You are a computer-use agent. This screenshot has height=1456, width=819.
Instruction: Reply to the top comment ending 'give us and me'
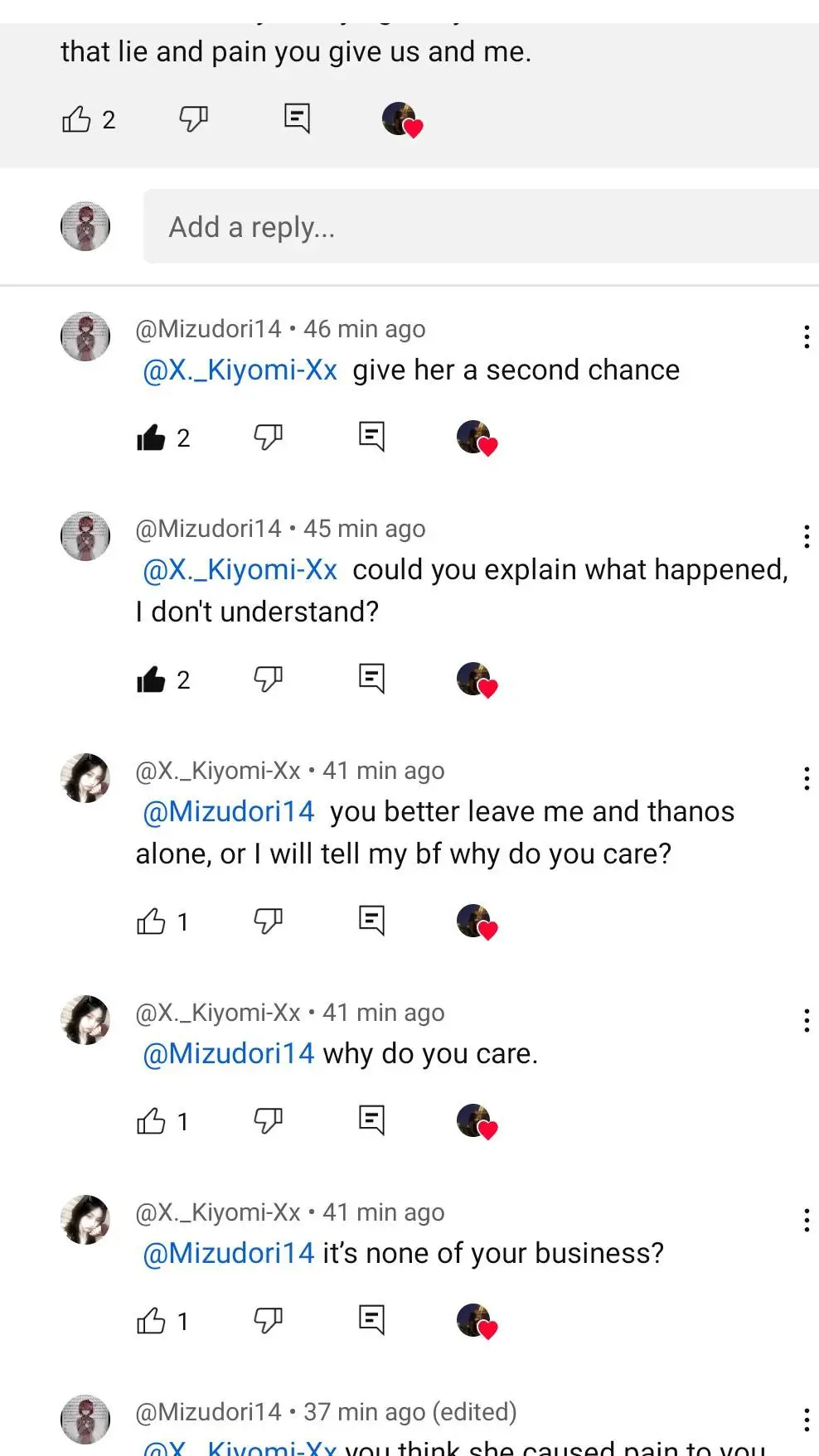(x=297, y=119)
